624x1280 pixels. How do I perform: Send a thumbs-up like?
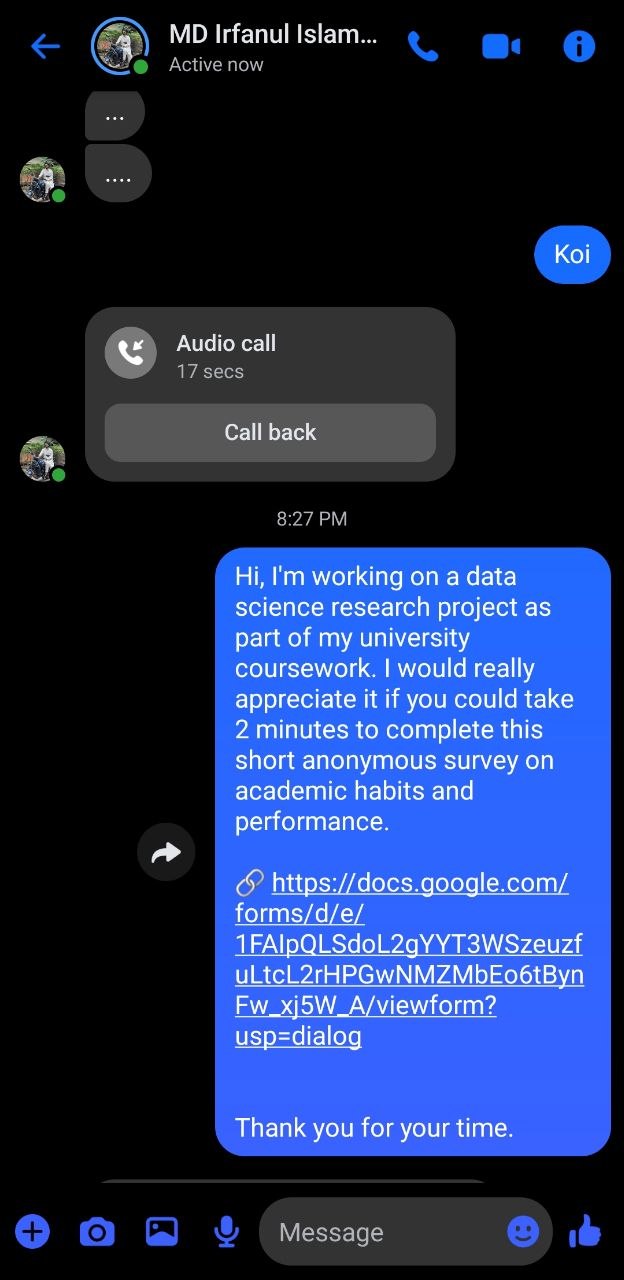[x=585, y=1231]
